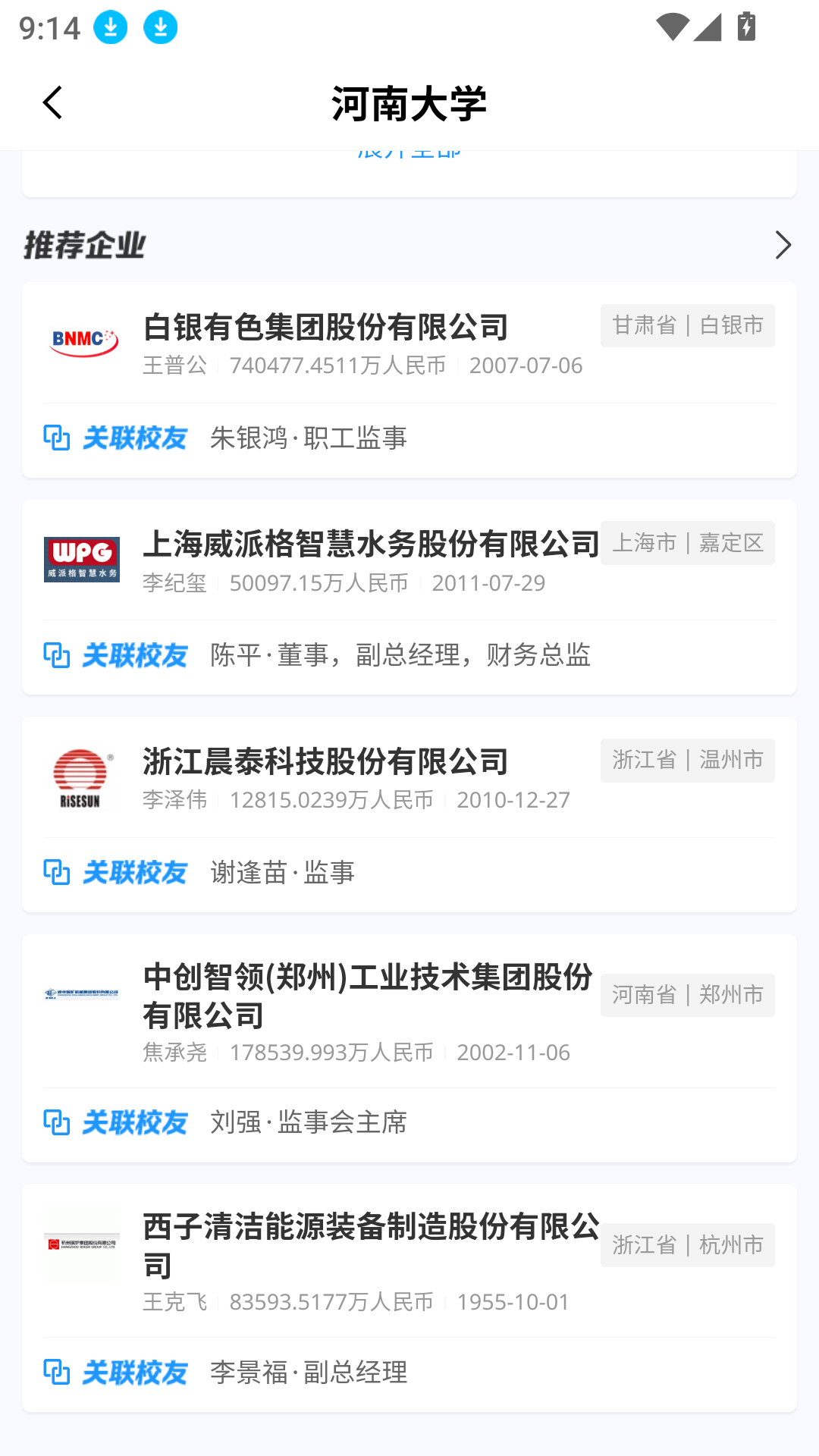819x1456 pixels.
Task: Tap the back arrow to leave 河南大学 page
Action: [x=53, y=102]
